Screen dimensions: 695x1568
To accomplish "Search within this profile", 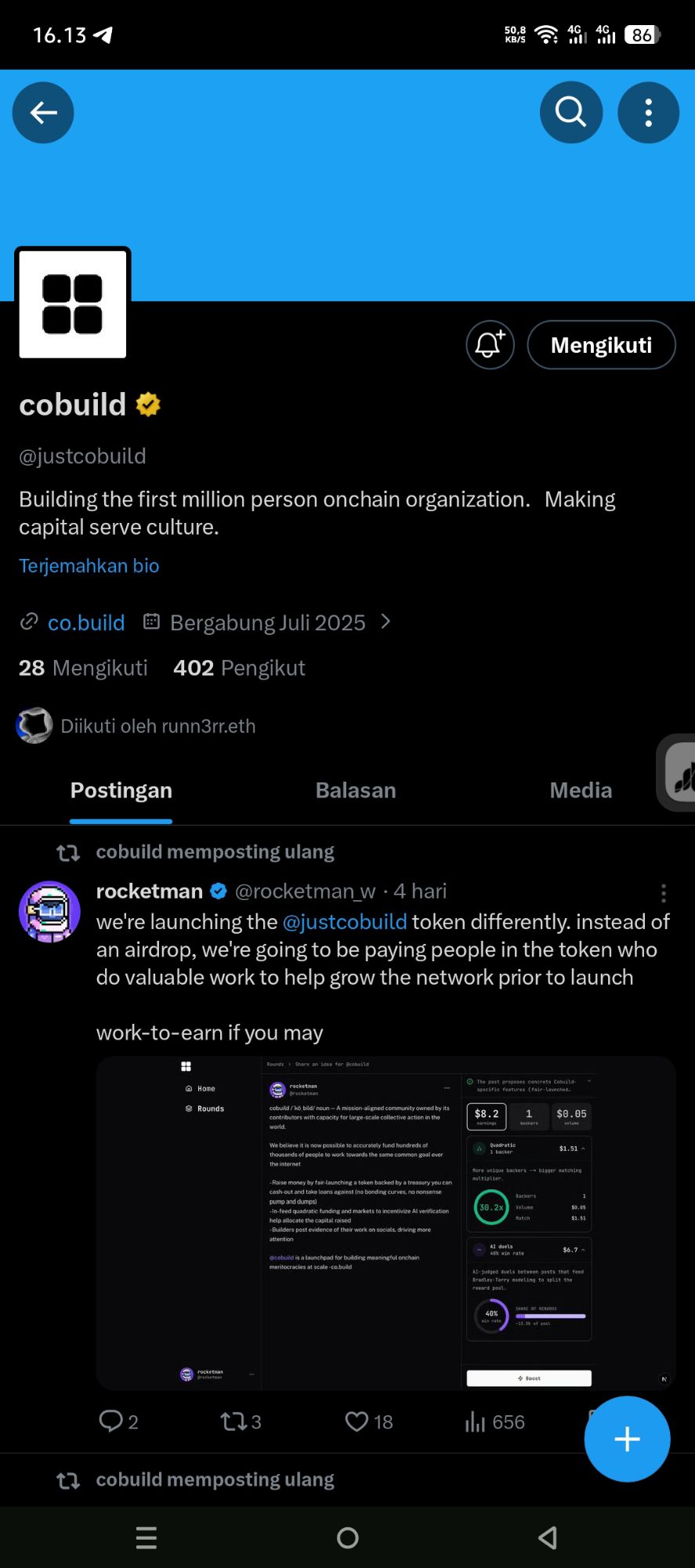I will point(571,113).
